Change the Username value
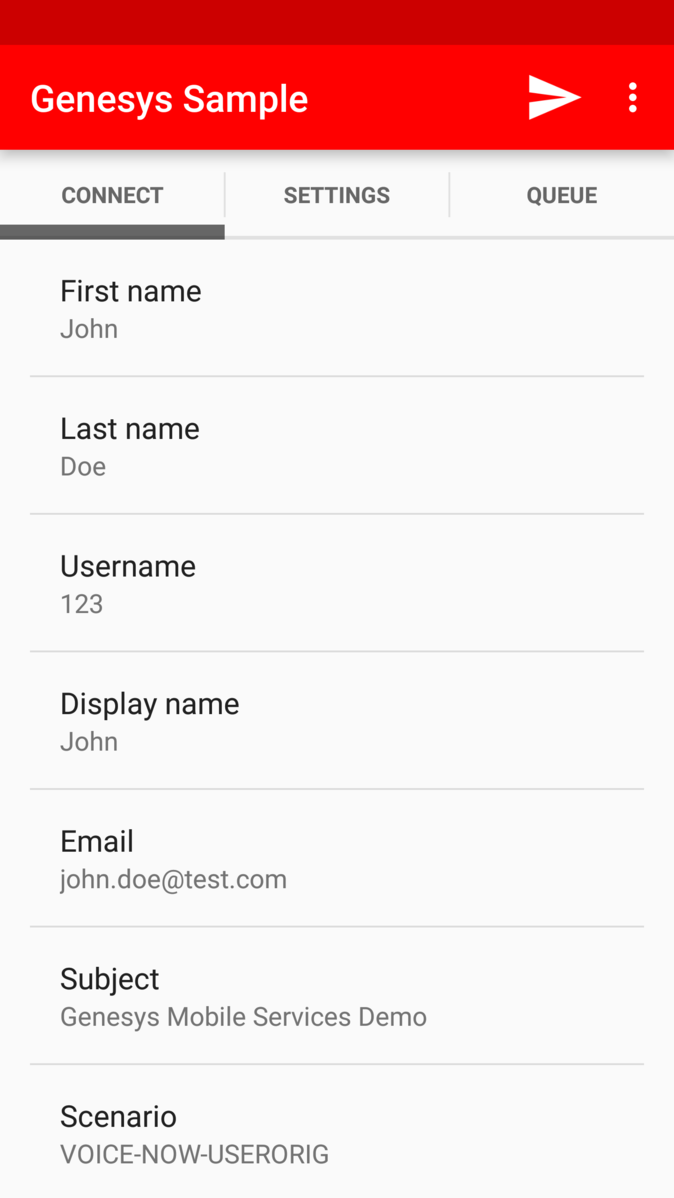 [x=337, y=584]
